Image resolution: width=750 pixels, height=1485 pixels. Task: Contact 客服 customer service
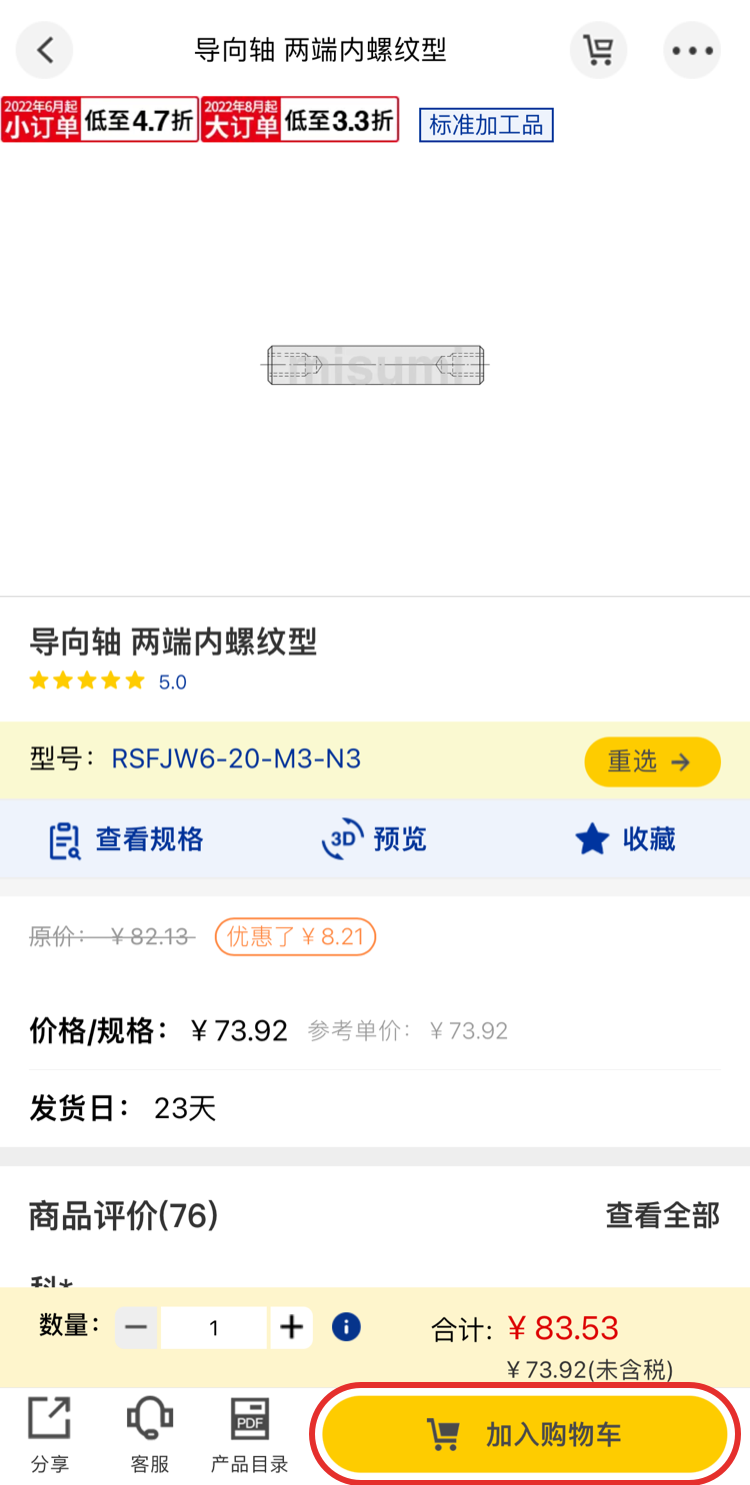(150, 1436)
